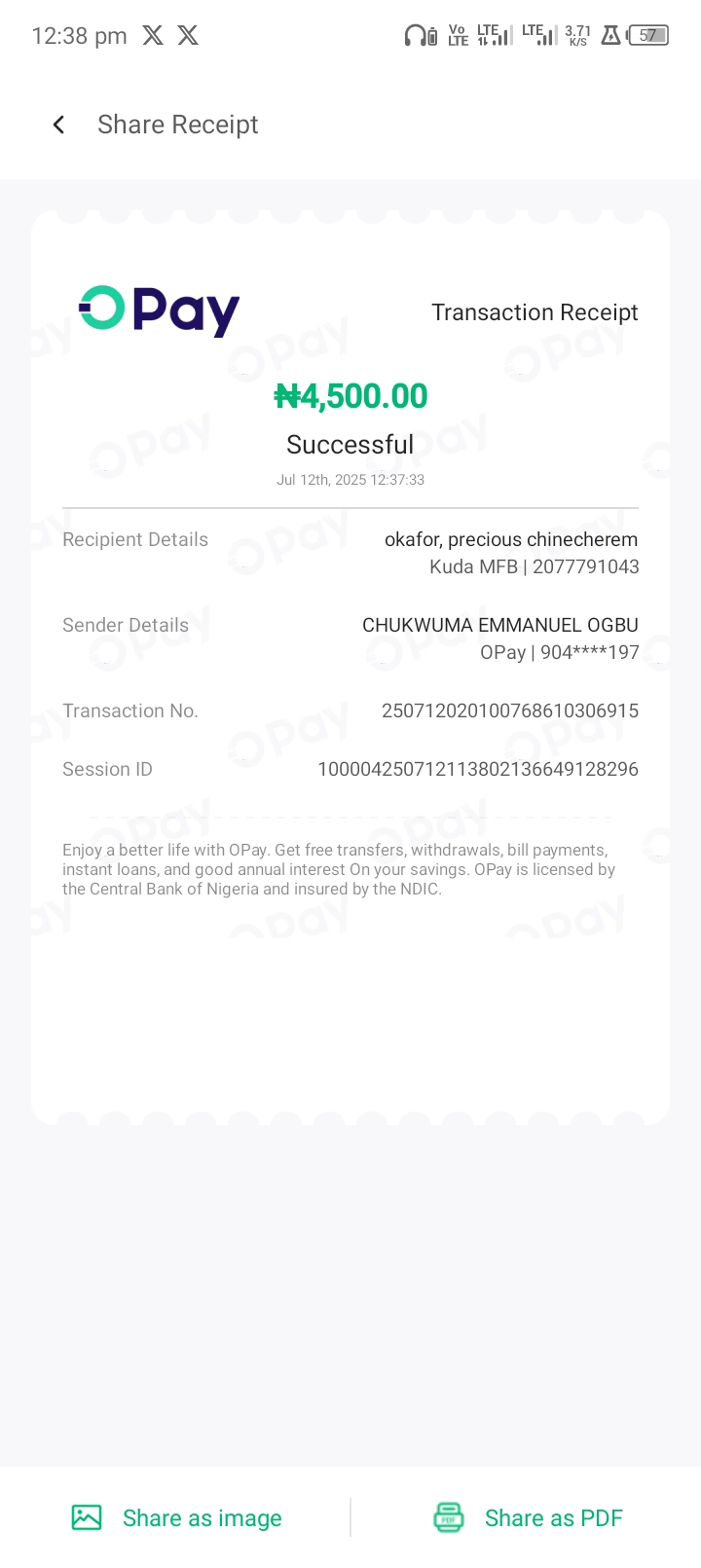Share receipt as image
701x1568 pixels.
pos(177,1517)
